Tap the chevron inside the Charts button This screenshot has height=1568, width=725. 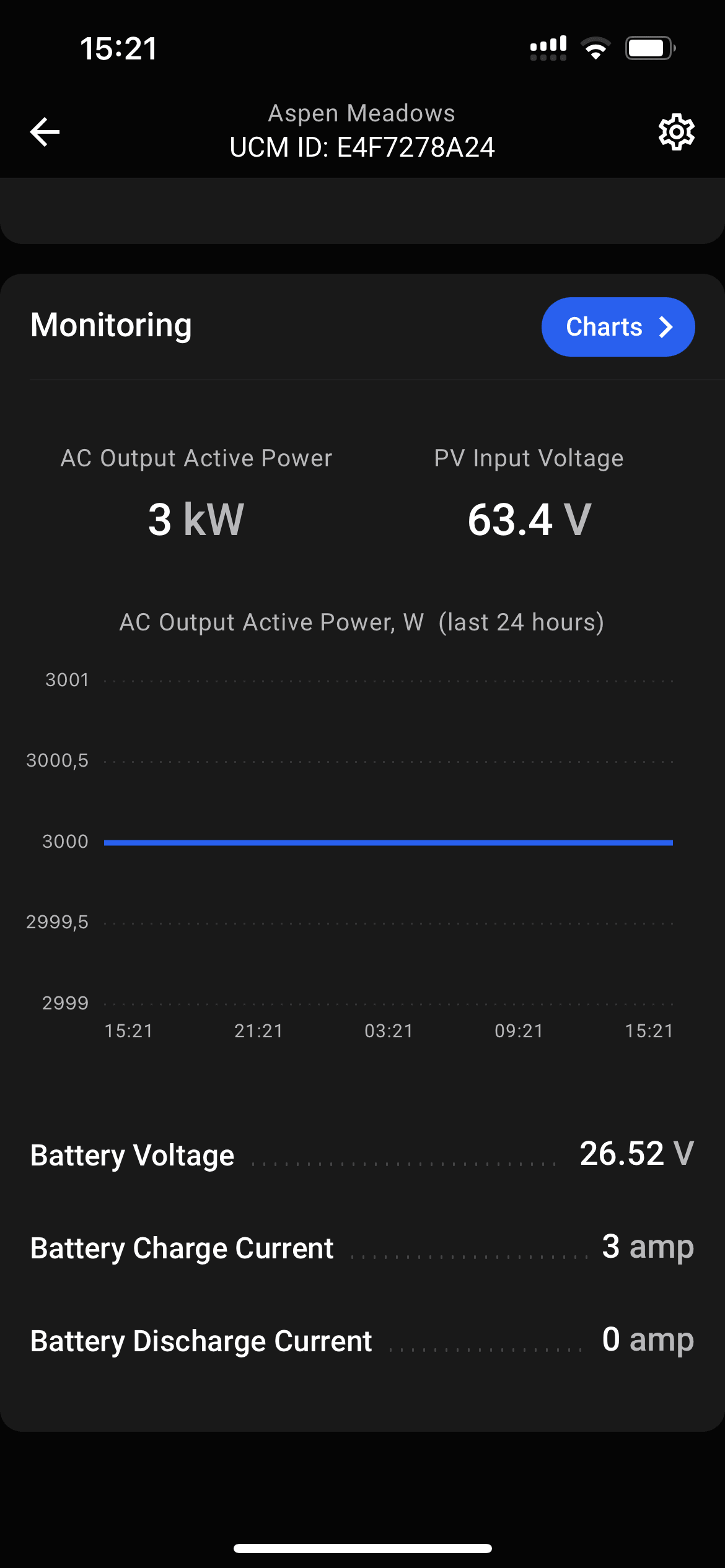pos(666,326)
